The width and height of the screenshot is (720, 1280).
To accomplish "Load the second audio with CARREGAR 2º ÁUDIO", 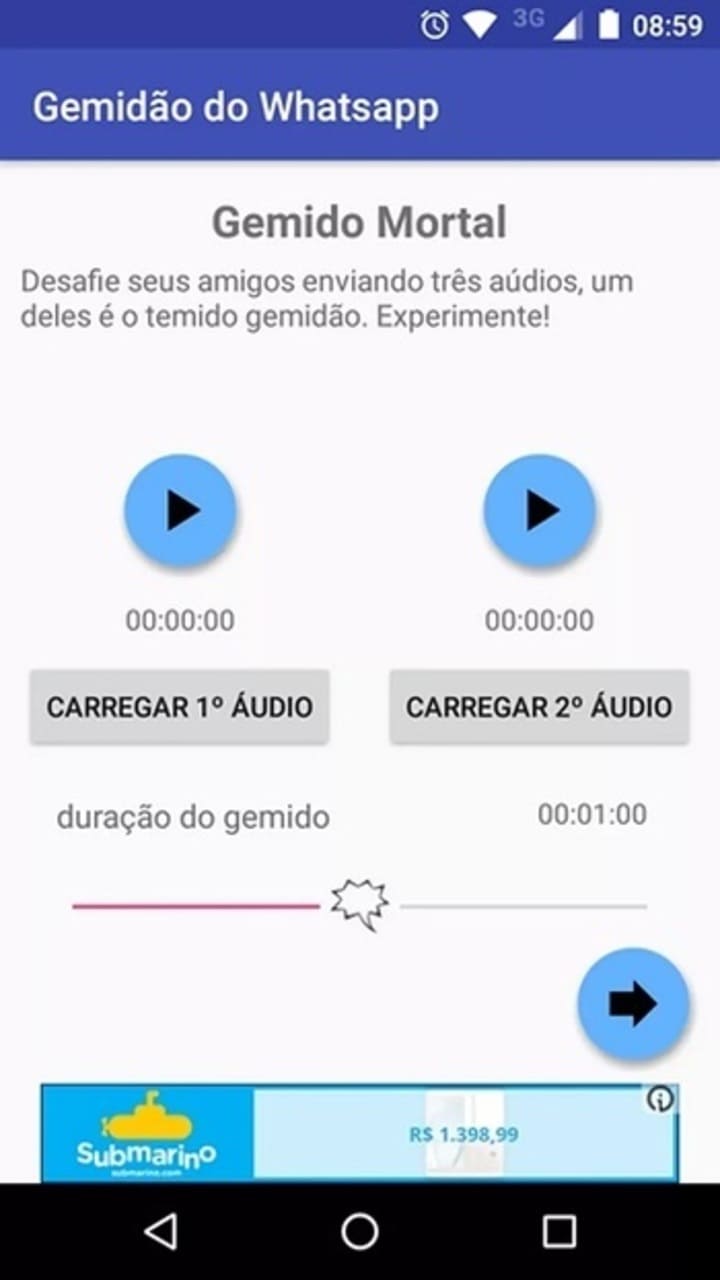I will pyautogui.click(x=539, y=707).
